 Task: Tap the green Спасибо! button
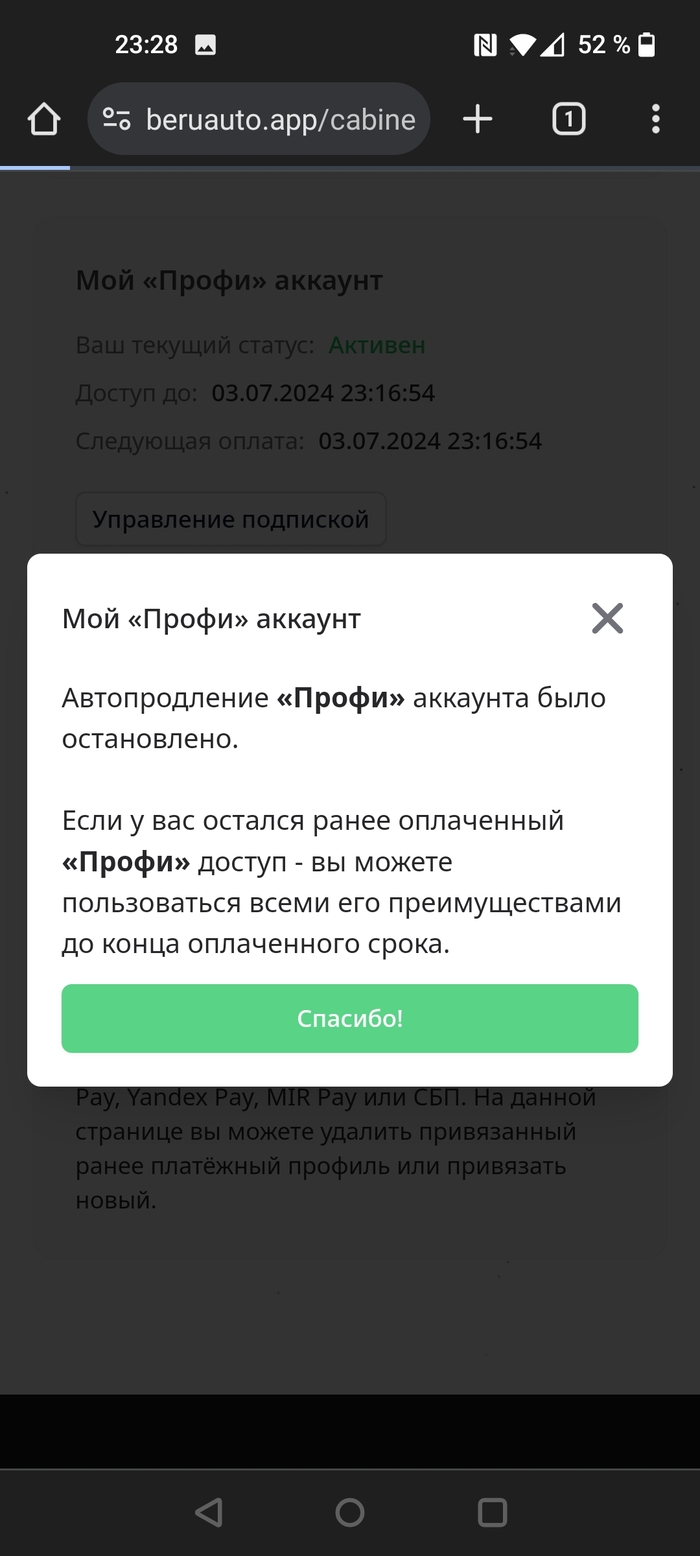point(350,1018)
